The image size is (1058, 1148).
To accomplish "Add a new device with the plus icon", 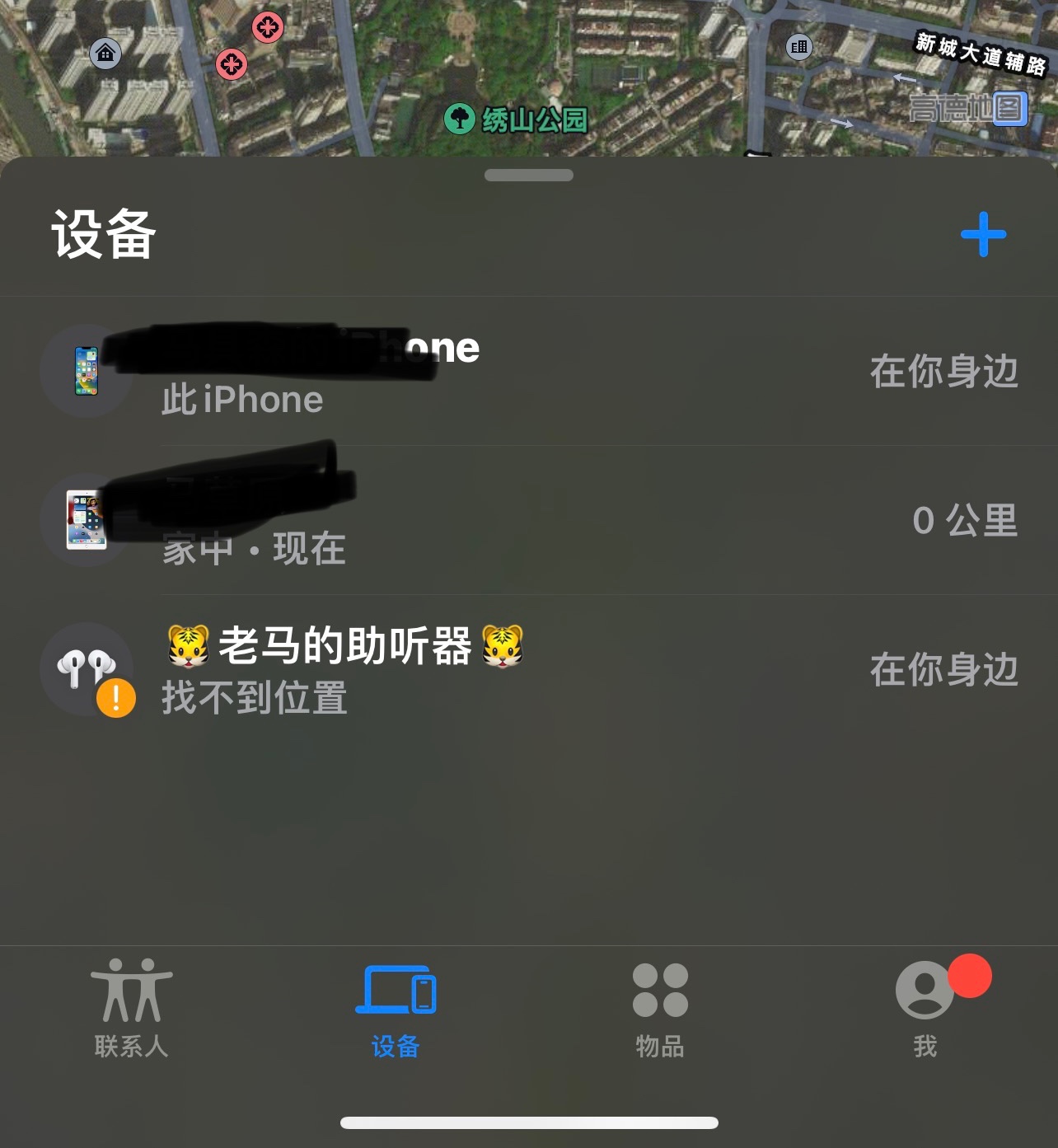I will click(983, 235).
